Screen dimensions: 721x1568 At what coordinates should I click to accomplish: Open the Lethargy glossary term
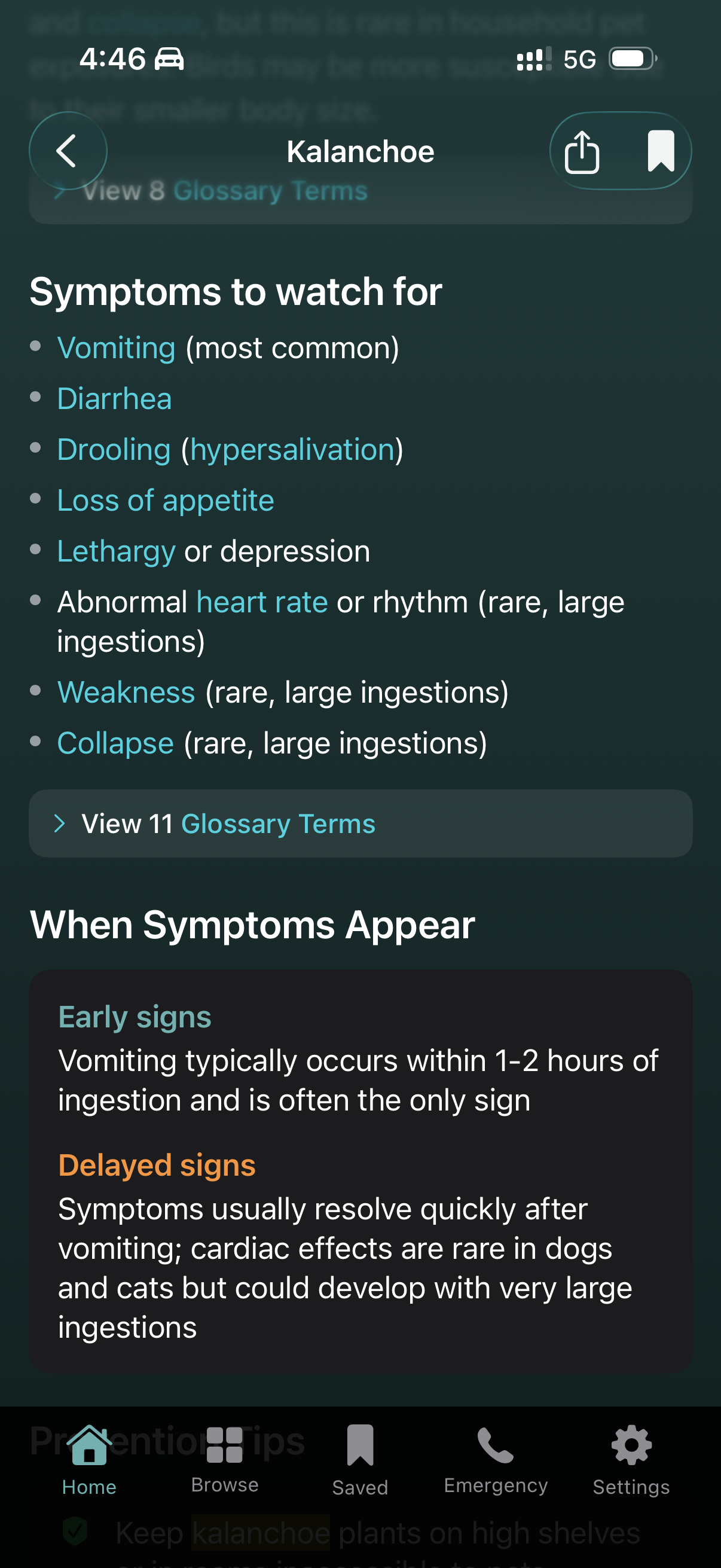[117, 551]
